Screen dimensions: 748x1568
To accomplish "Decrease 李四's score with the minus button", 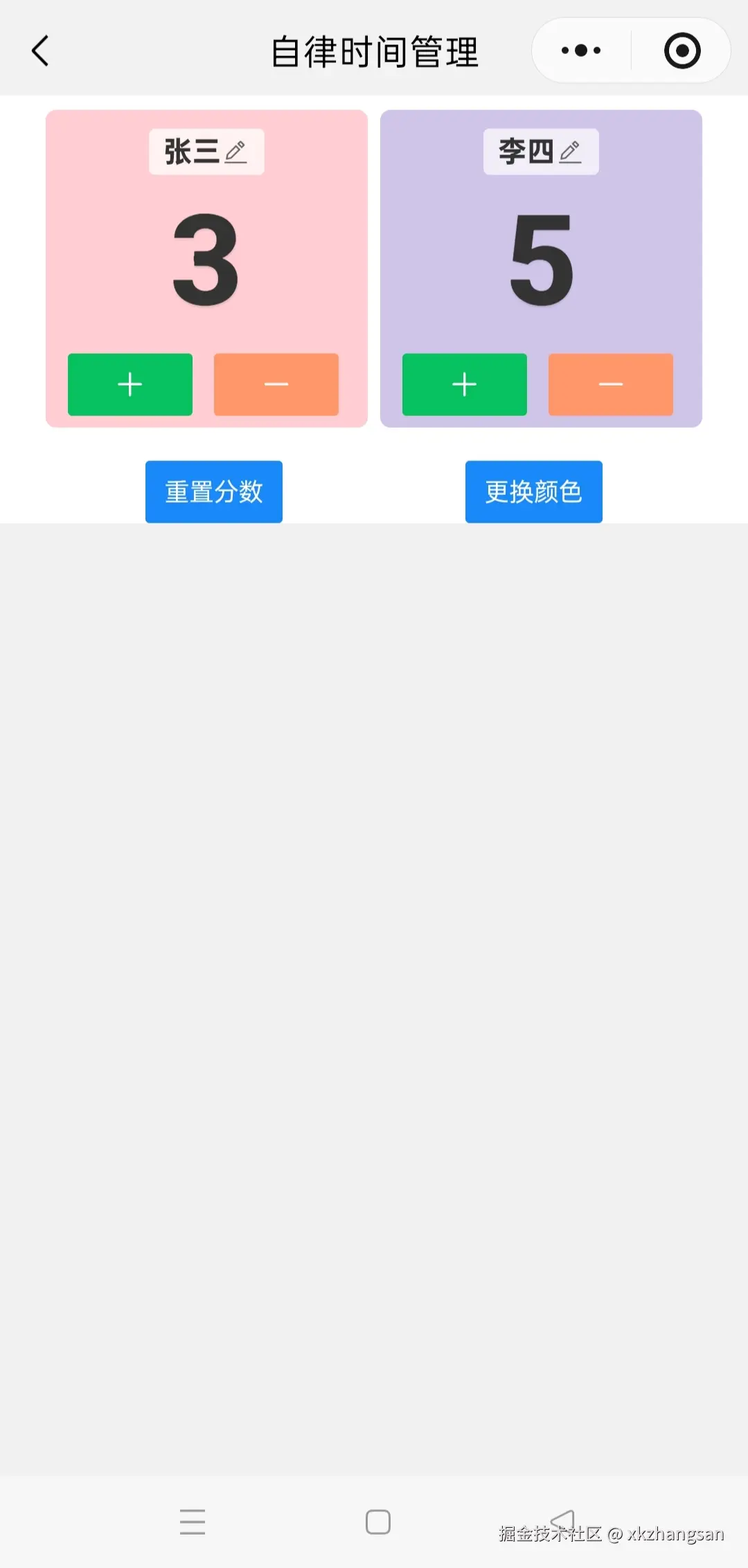I will [610, 385].
